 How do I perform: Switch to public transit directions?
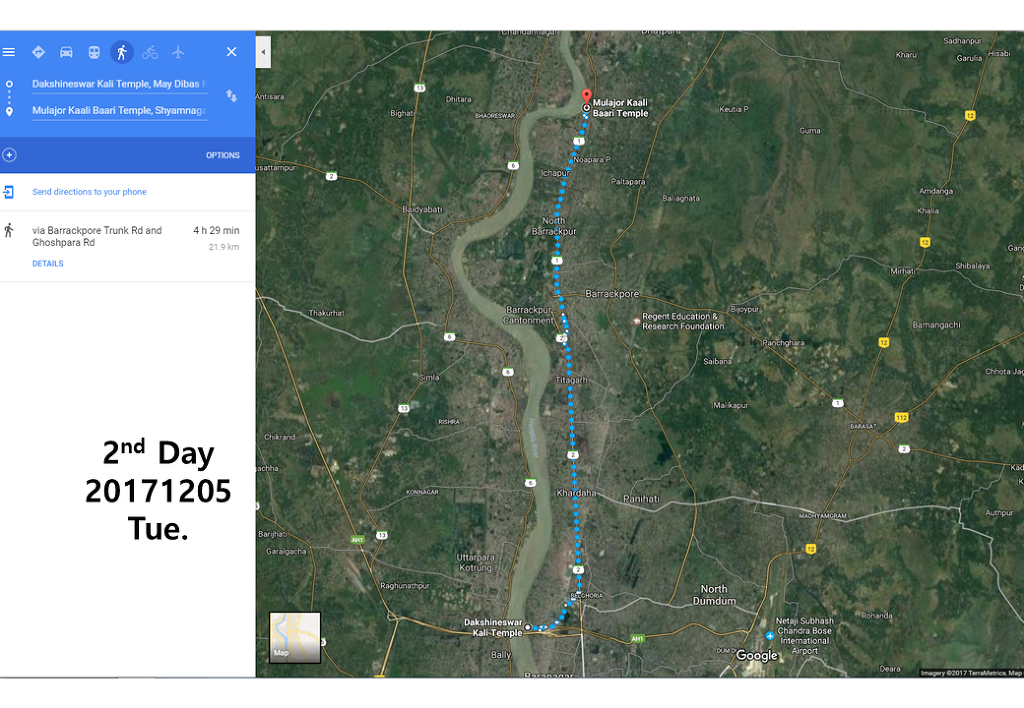(93, 52)
